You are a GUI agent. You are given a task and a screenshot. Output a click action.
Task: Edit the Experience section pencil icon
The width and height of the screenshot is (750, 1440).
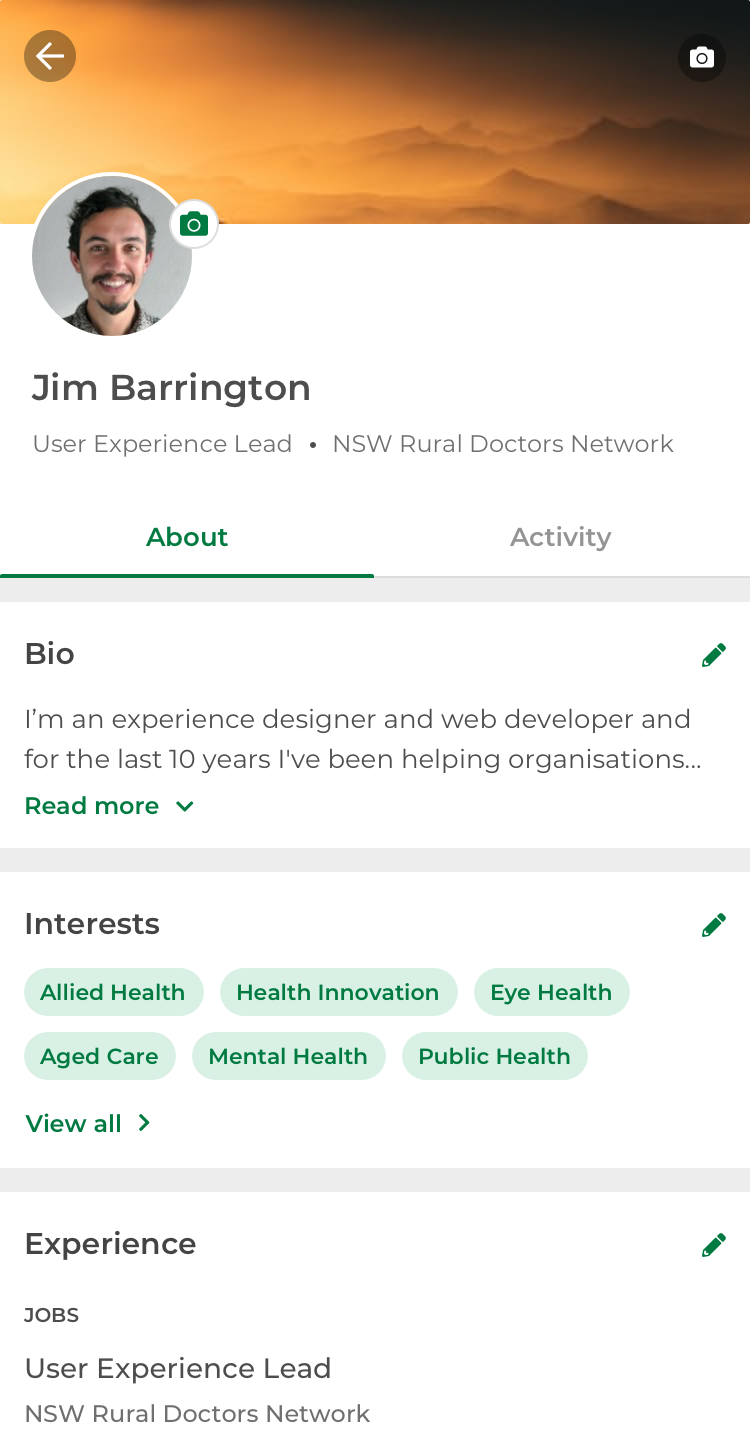pyautogui.click(x=714, y=1244)
